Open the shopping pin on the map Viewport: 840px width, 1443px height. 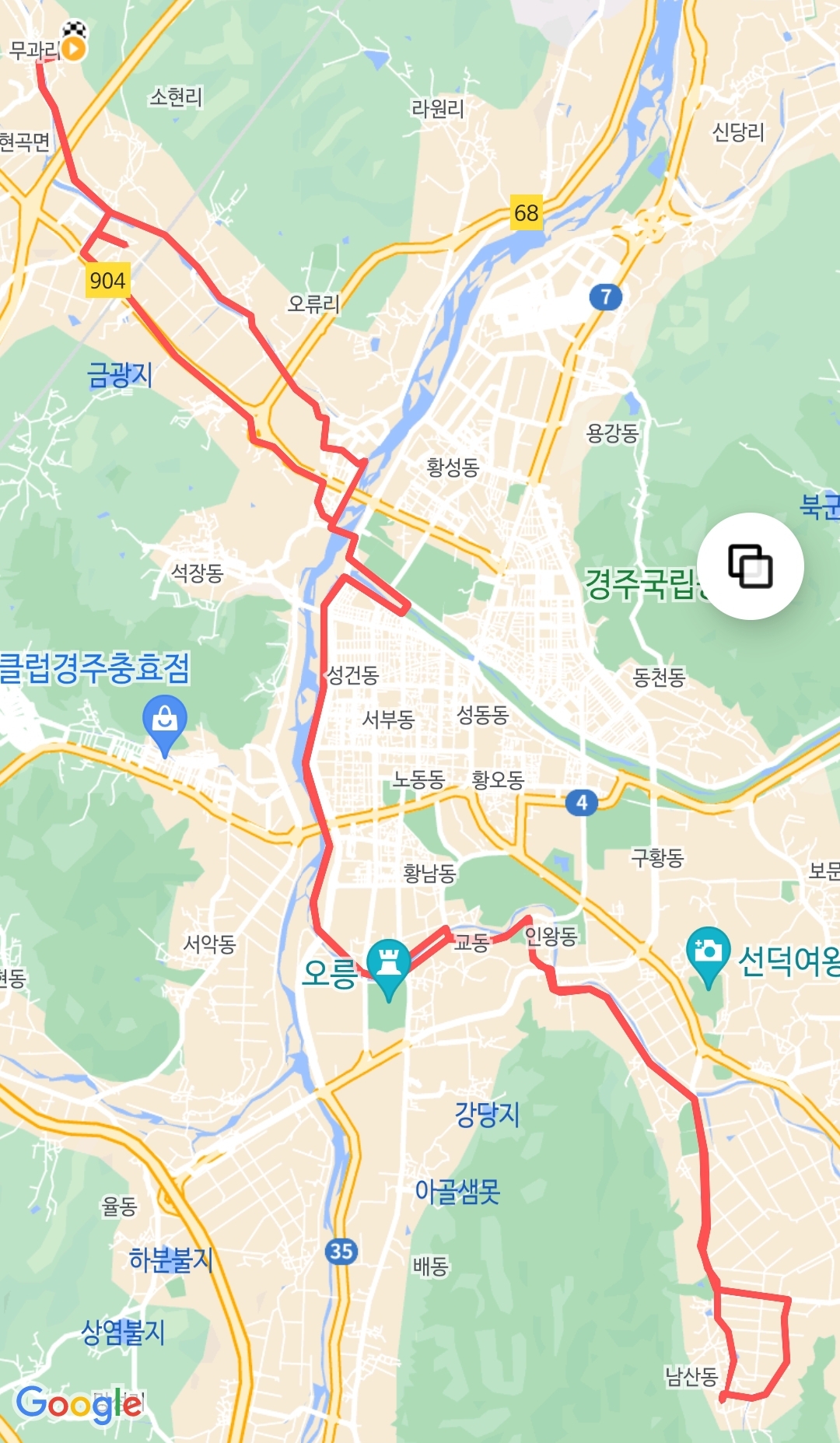pyautogui.click(x=165, y=720)
